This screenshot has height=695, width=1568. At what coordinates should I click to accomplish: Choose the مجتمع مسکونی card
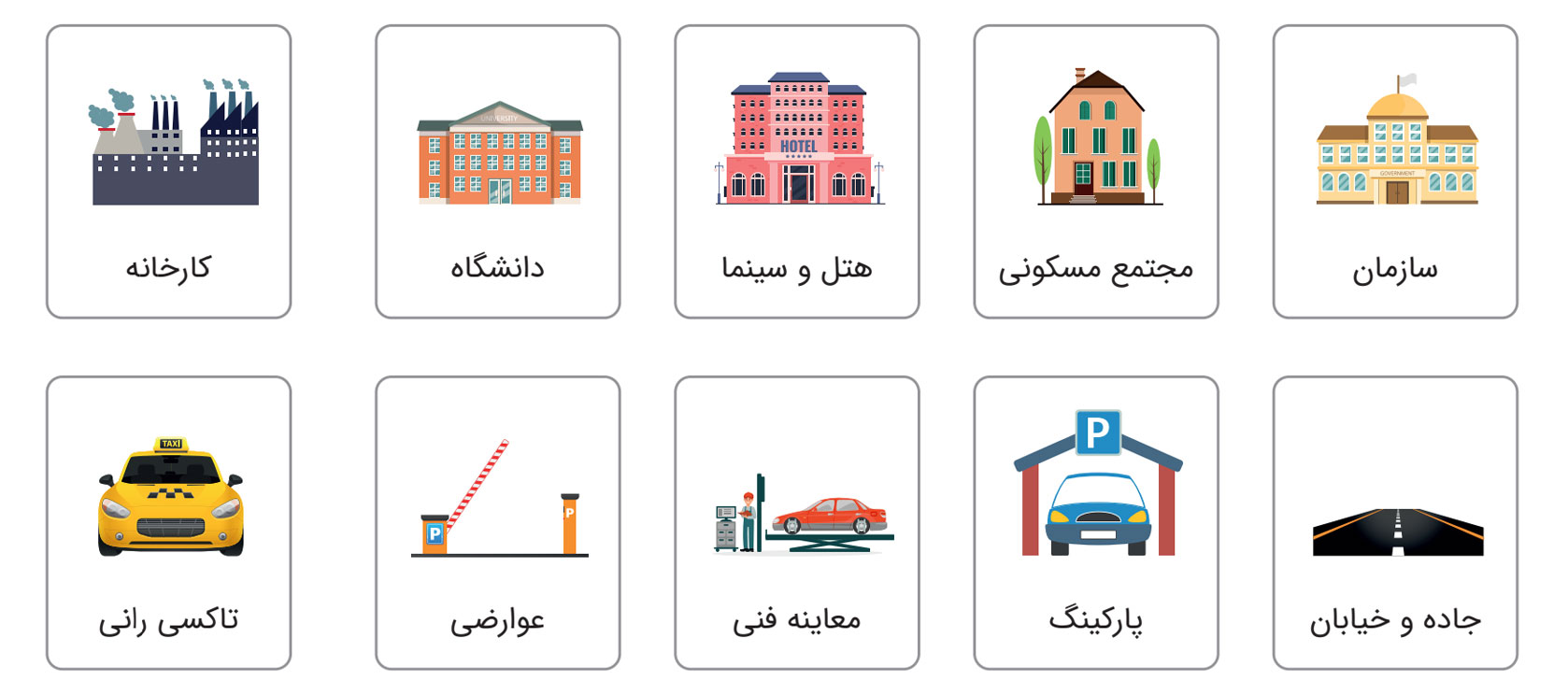pyautogui.click(x=1096, y=172)
